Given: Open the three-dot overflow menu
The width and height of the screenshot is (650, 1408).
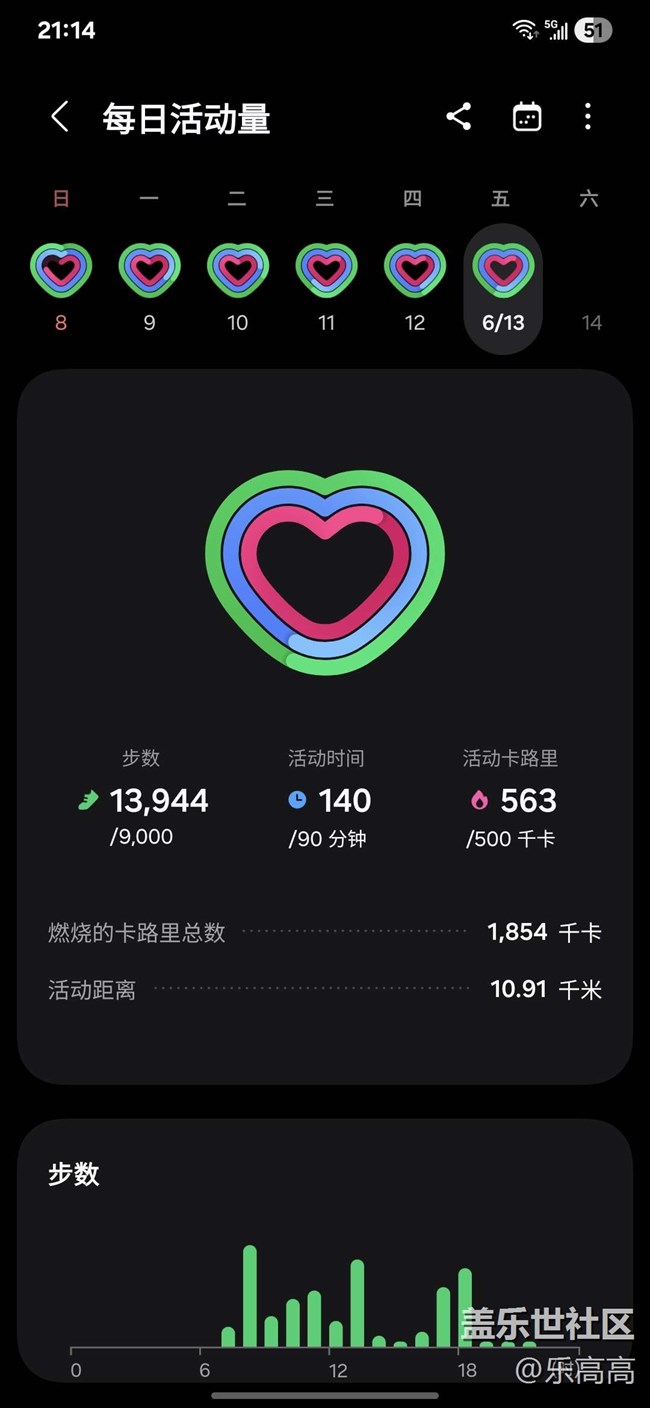Looking at the screenshot, I should pyautogui.click(x=588, y=117).
